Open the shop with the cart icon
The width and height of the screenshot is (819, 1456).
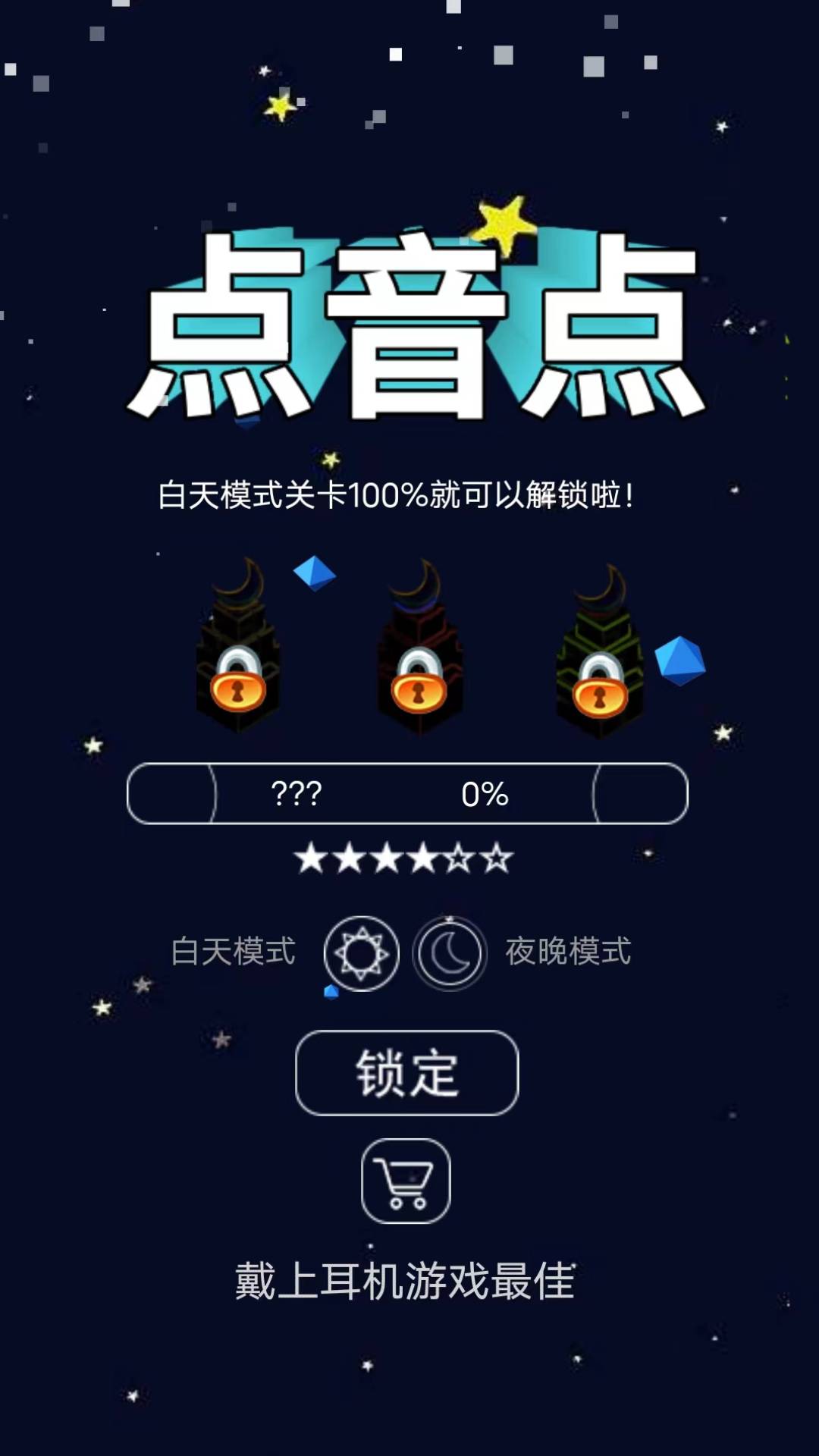406,1181
